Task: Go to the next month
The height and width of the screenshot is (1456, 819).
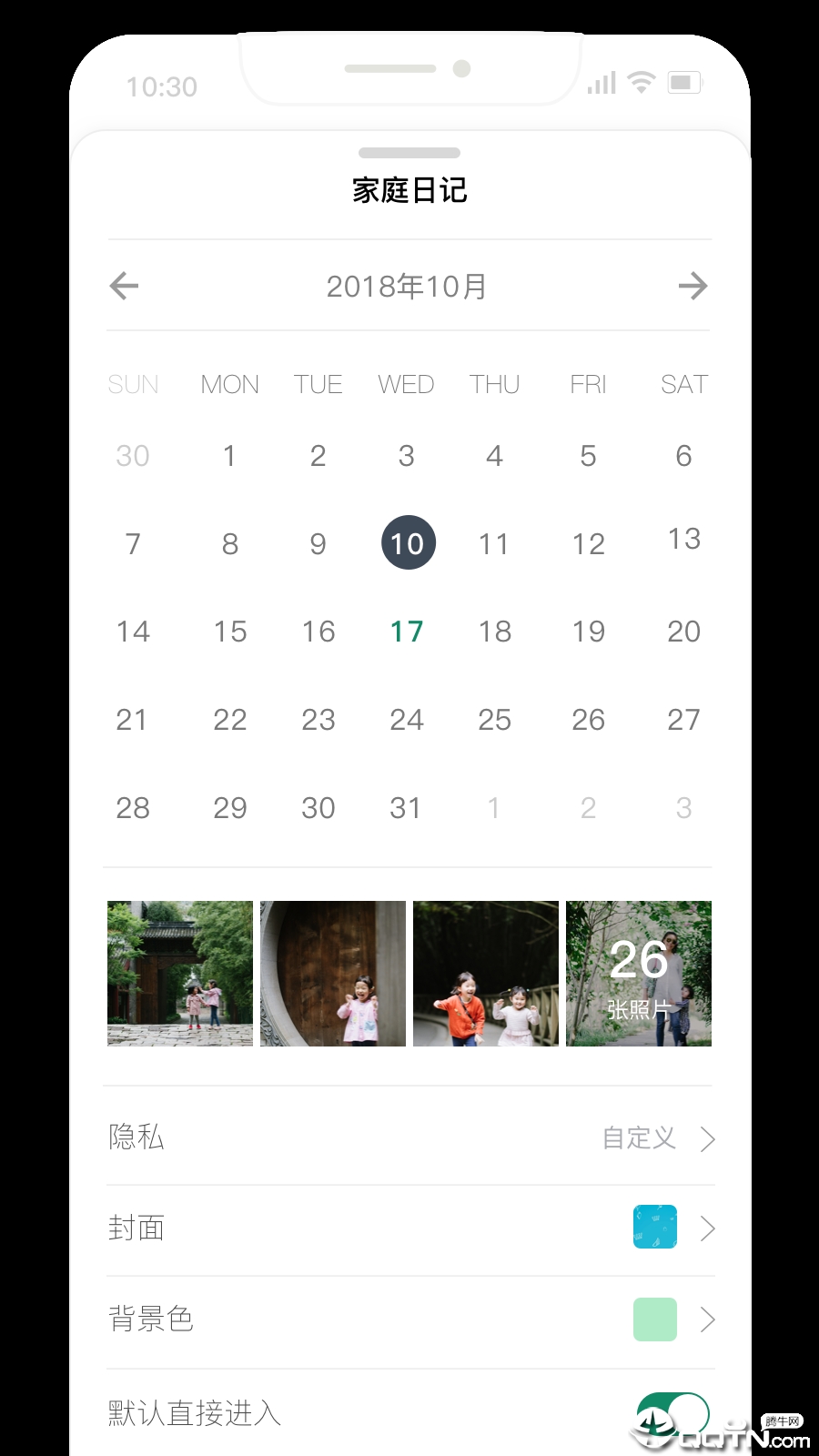Action: pyautogui.click(x=693, y=286)
